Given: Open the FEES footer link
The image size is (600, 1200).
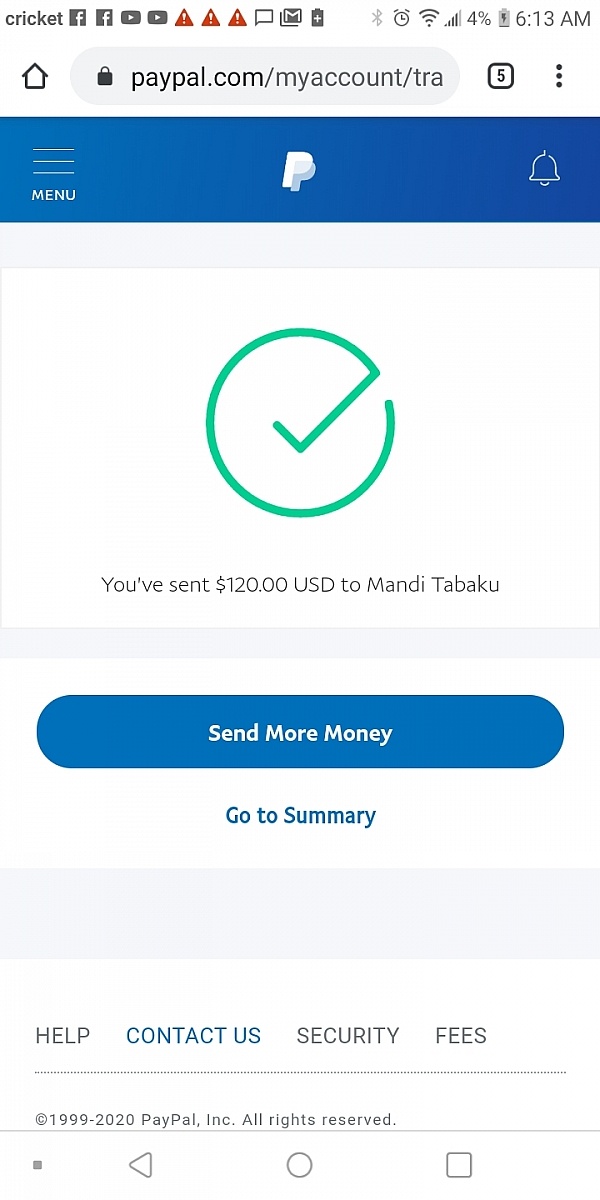Looking at the screenshot, I should tap(461, 1036).
